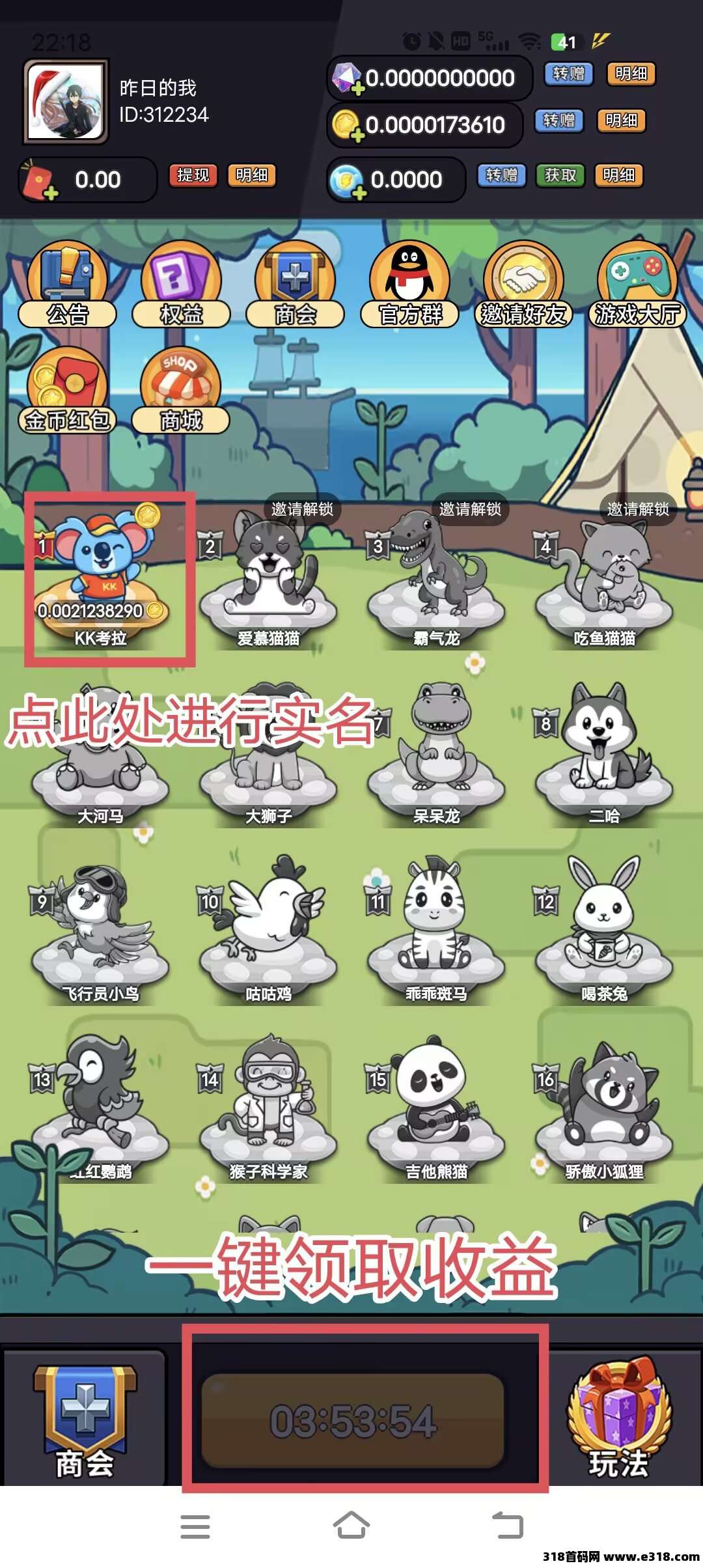Screen dimensions: 703x1568
Task: Tap the 提现 withdraw button
Action: pyautogui.click(x=193, y=175)
